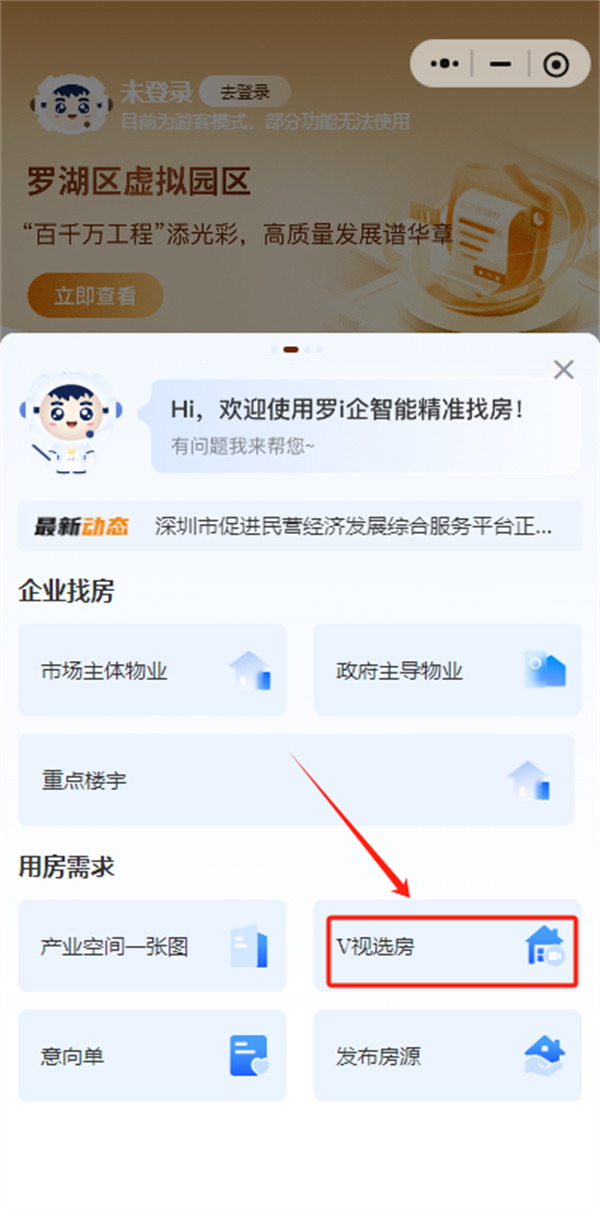Viewport: 600px width, 1216px height.
Task: Open the 重点楼宇 card
Action: [x=296, y=780]
